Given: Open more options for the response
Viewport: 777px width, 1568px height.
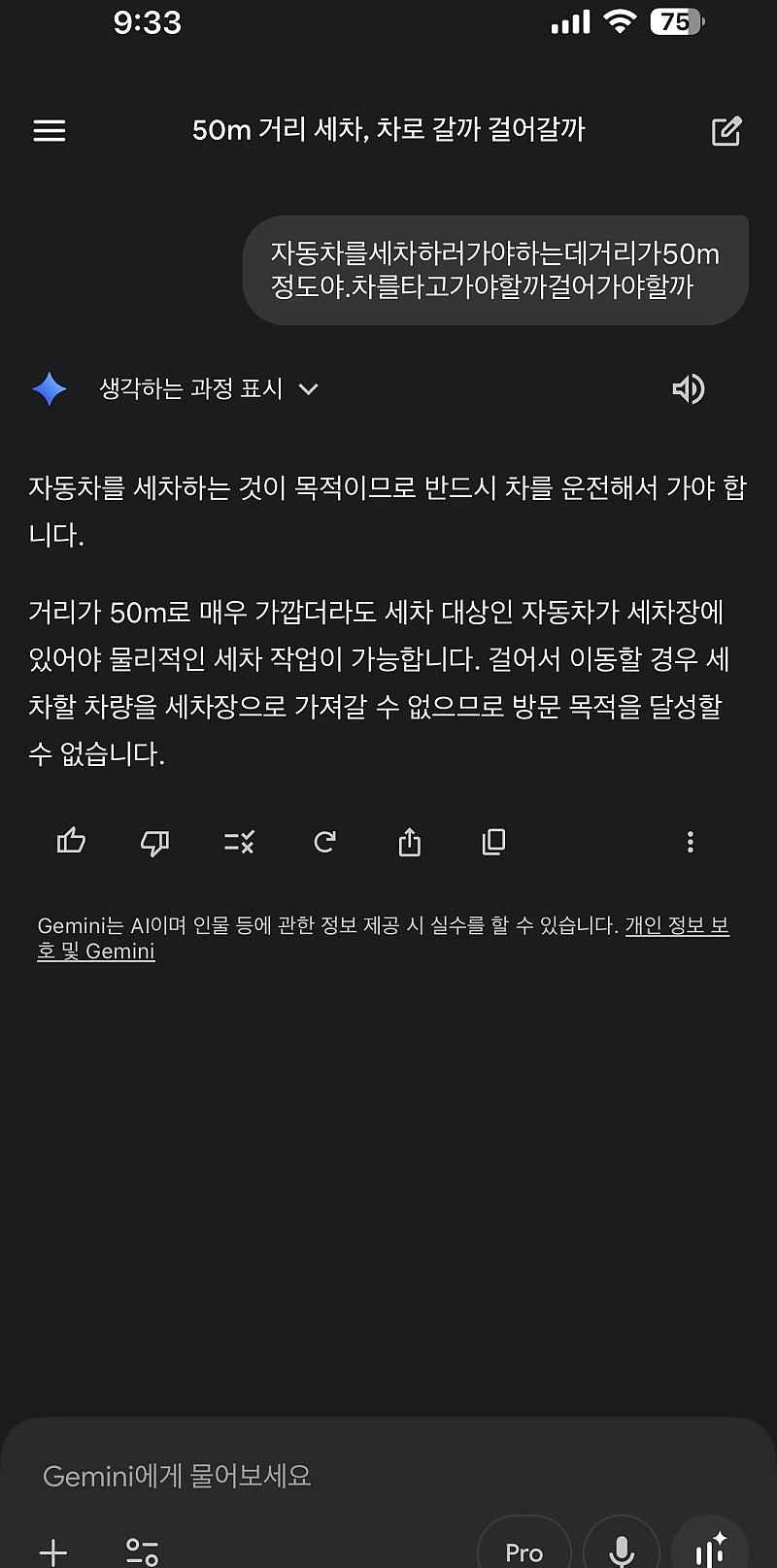Looking at the screenshot, I should pos(691,842).
